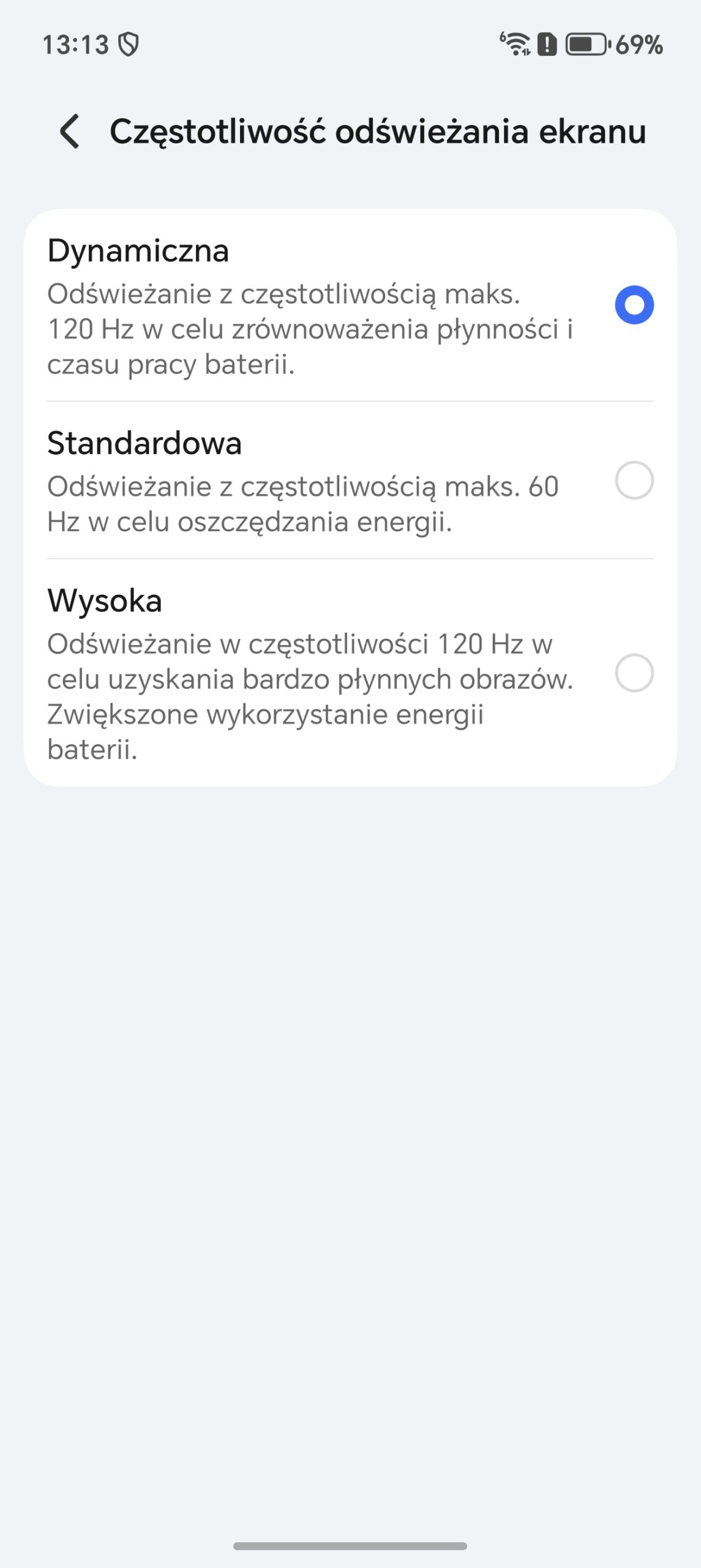Switch to the Wysoka 120 Hz option
This screenshot has width=701, height=1568.
click(634, 673)
